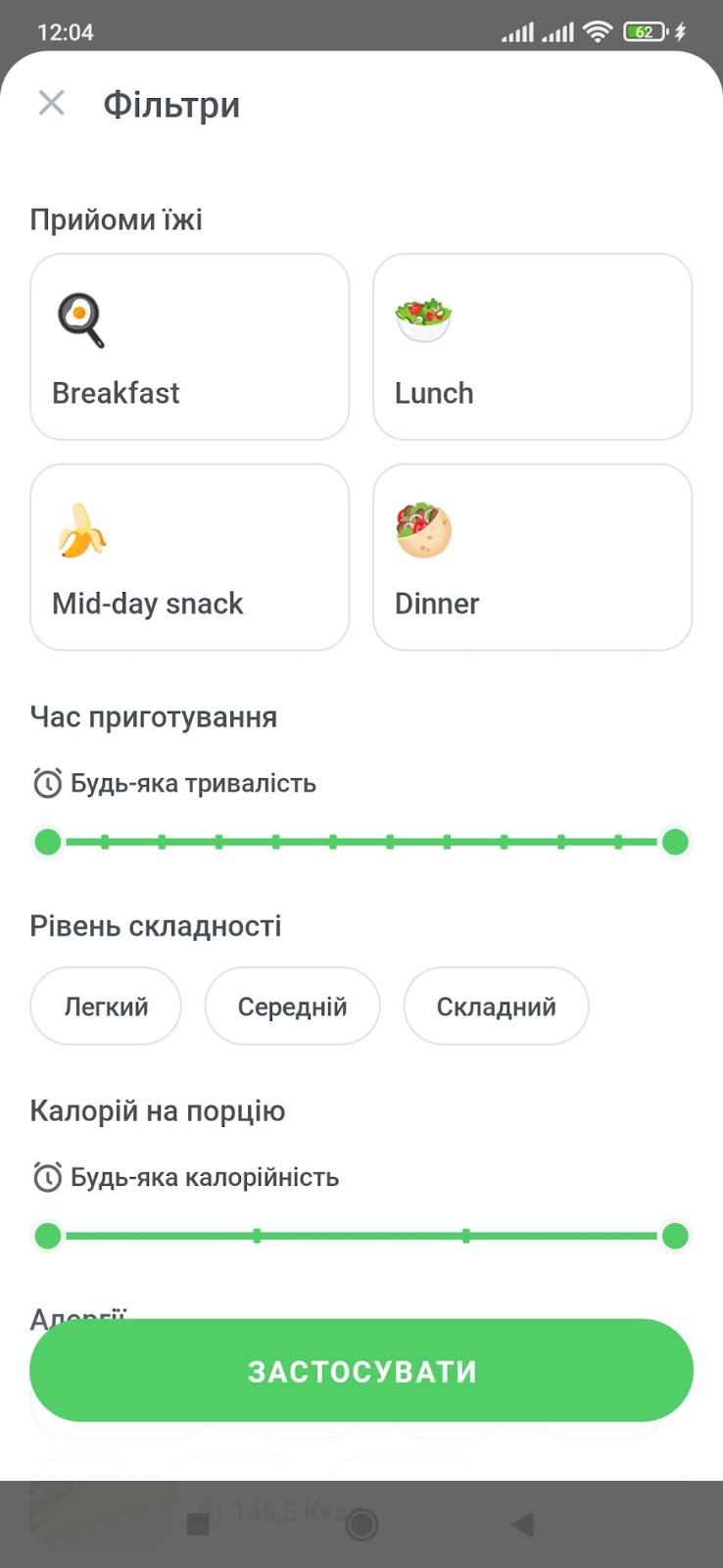Image resolution: width=723 pixels, height=1568 pixels.
Task: Select the Breakfast meal card
Action: [x=190, y=347]
